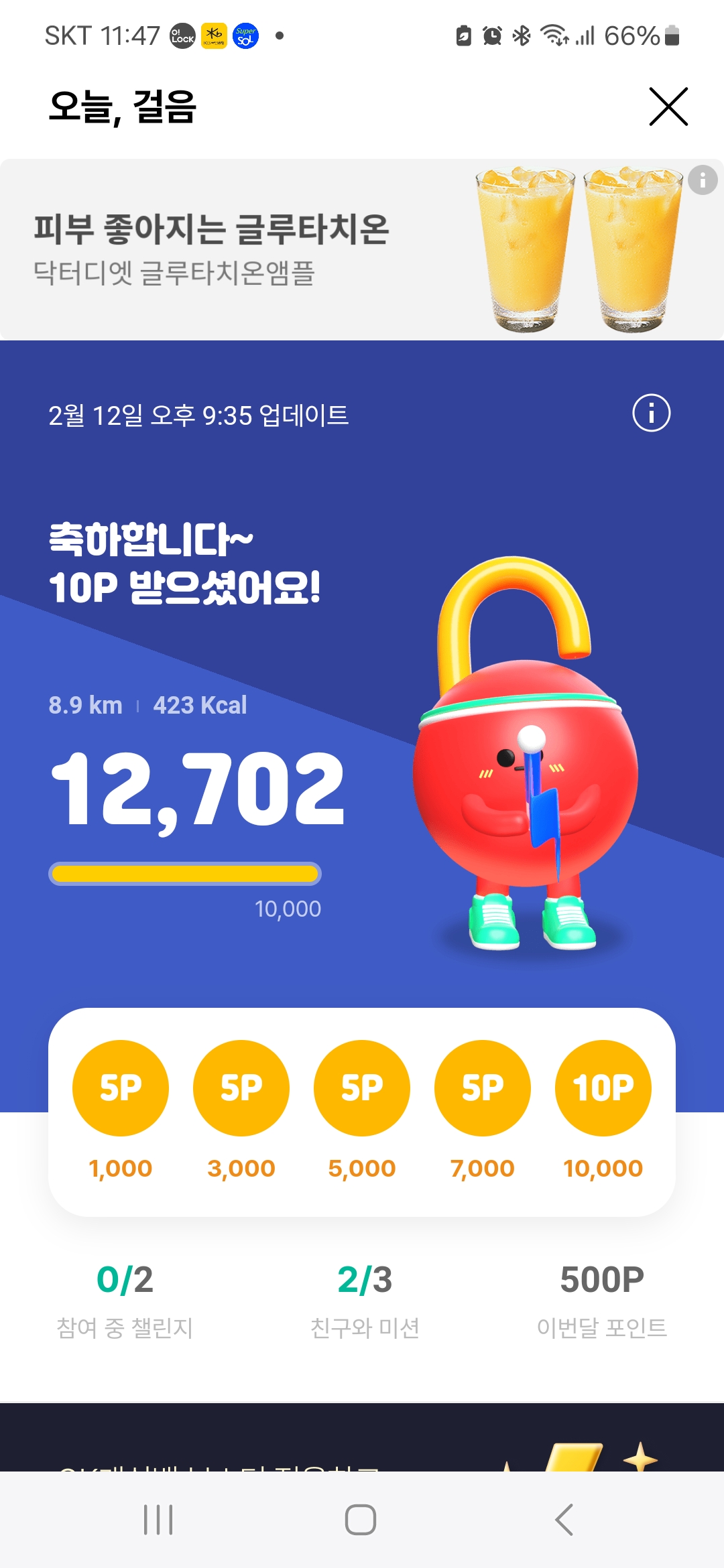This screenshot has height=1568, width=724.
Task: View 이번달 포인트 500P details
Action: pos(601,1300)
